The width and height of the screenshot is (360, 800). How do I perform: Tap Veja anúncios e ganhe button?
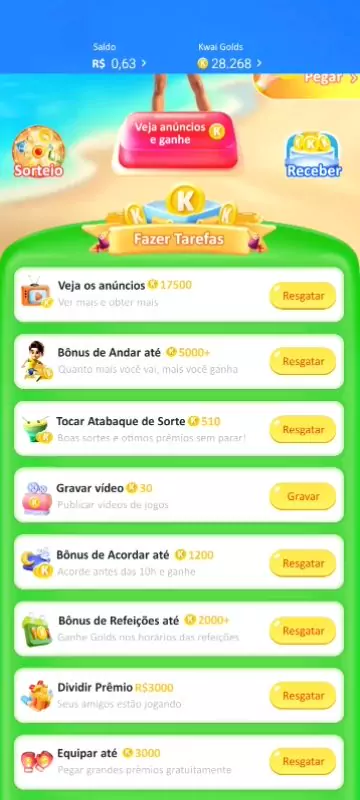pos(178,140)
